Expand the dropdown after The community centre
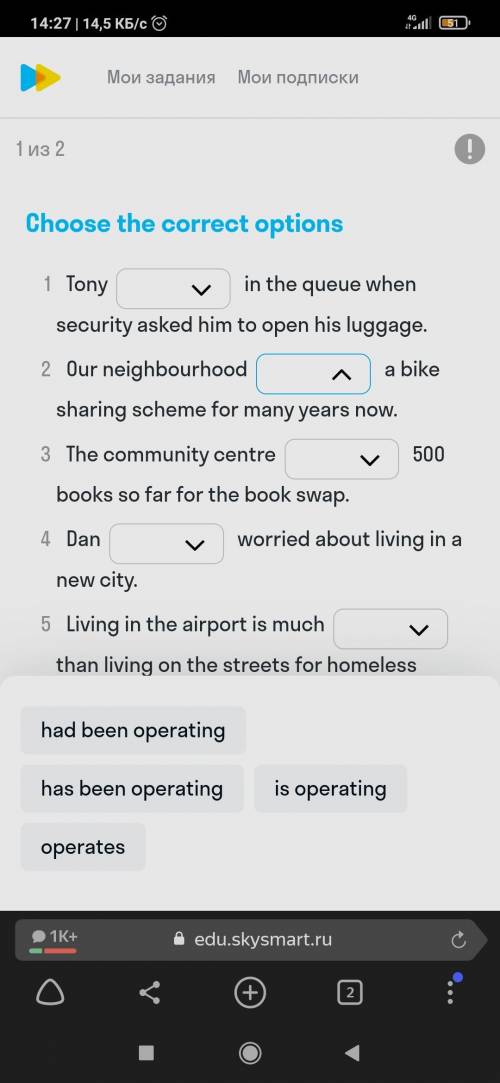Screen dimensions: 500x1083 coord(342,459)
